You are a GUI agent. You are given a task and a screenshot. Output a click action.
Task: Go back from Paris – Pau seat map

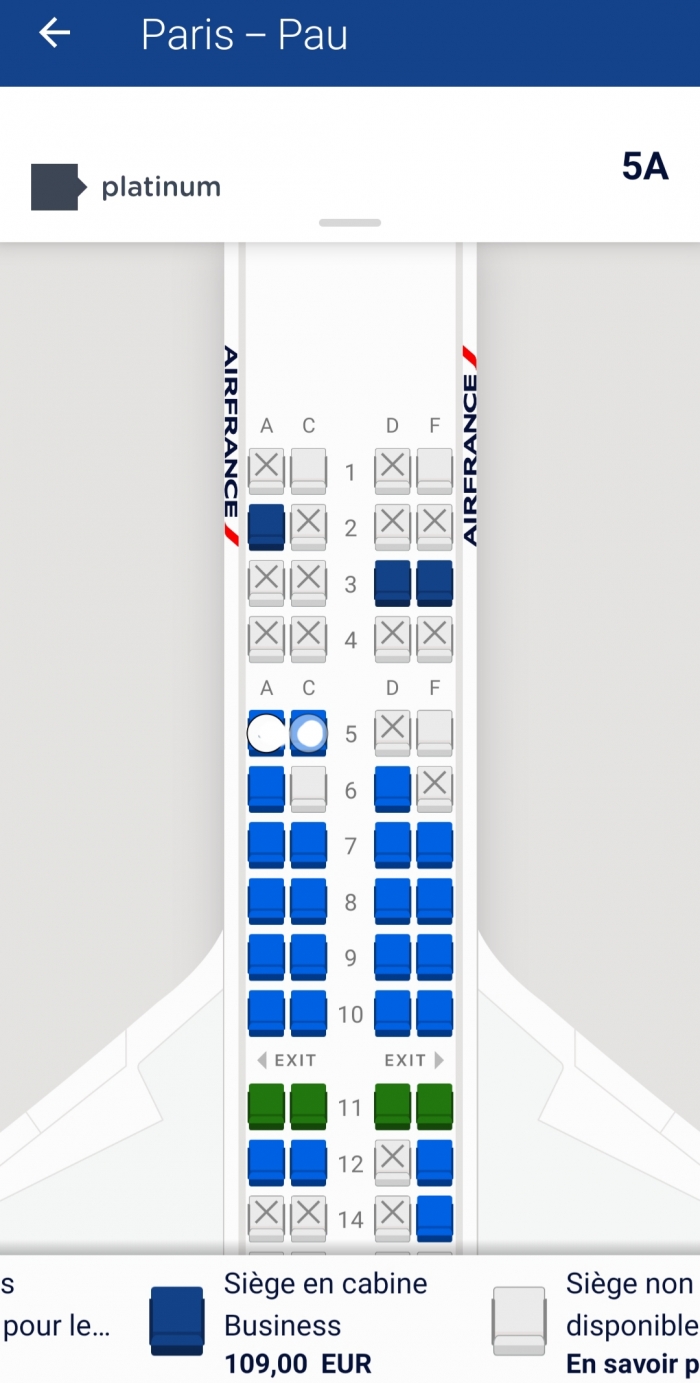pyautogui.click(x=55, y=33)
